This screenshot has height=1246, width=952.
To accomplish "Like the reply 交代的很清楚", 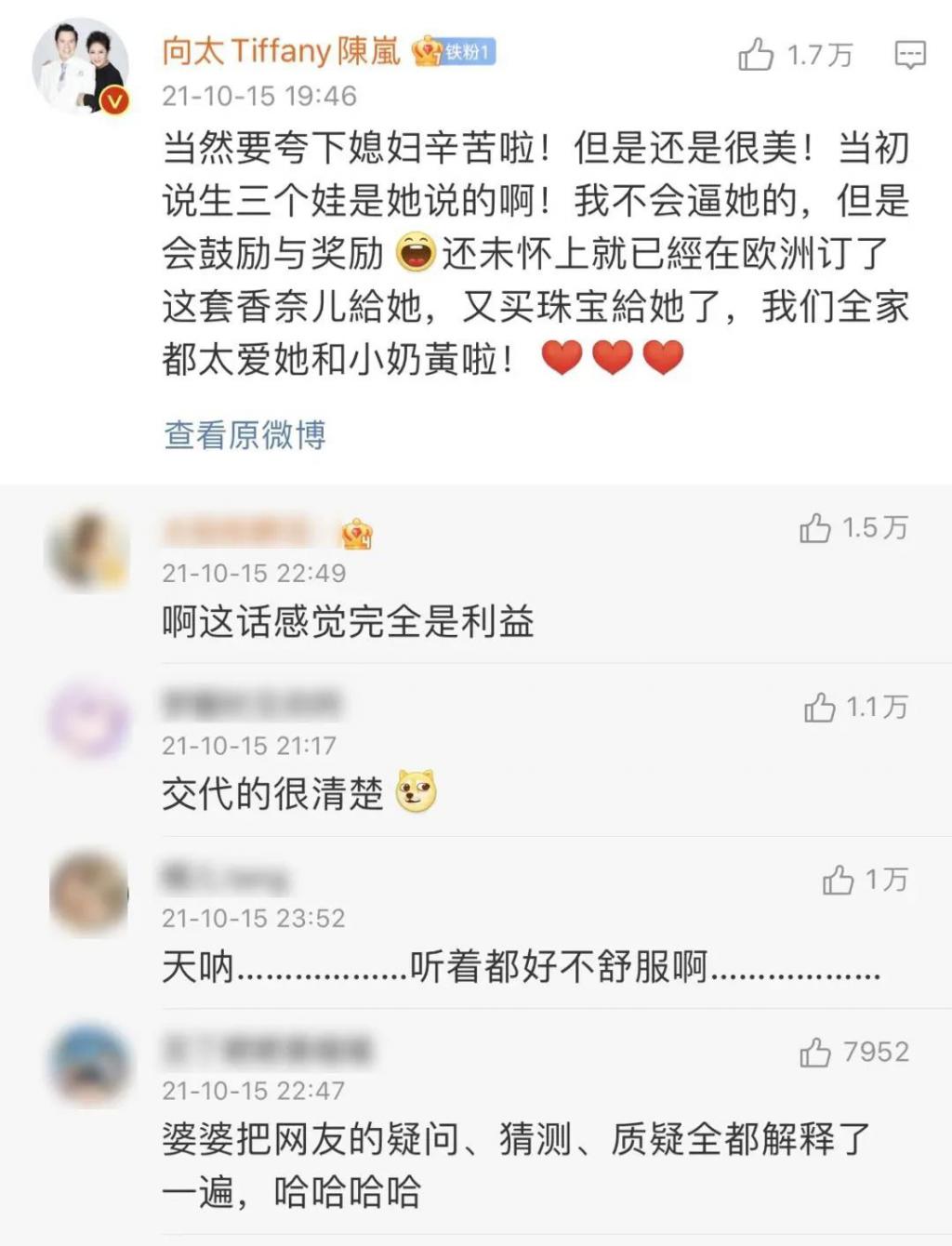I will tap(820, 708).
